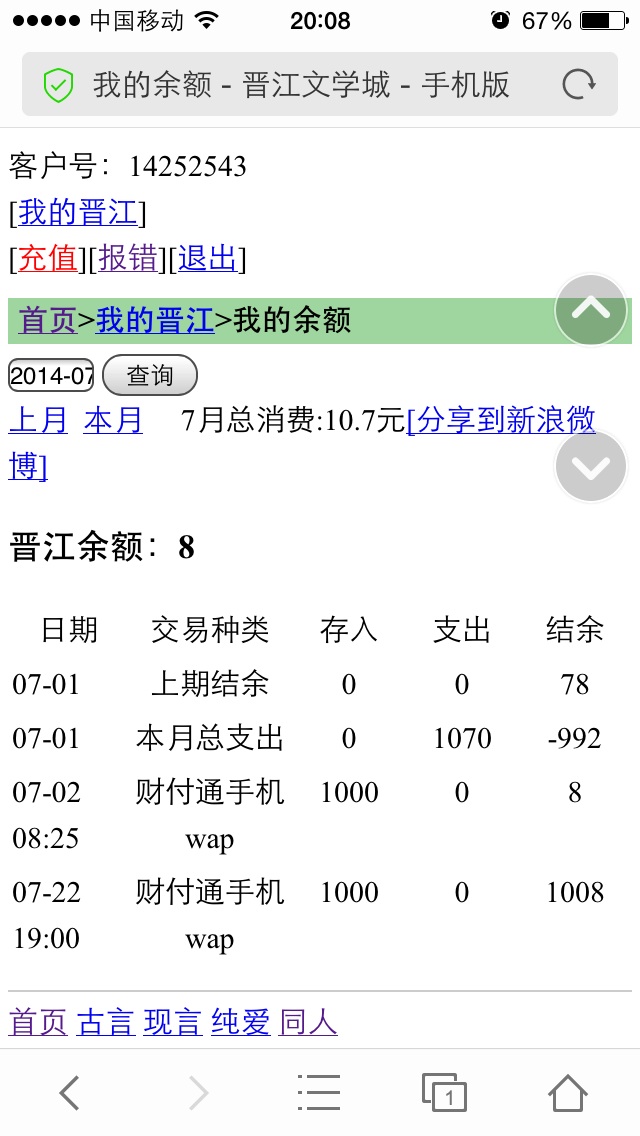Tap the floating scroll-up arrow button
The image size is (640, 1136).
pyautogui.click(x=591, y=310)
